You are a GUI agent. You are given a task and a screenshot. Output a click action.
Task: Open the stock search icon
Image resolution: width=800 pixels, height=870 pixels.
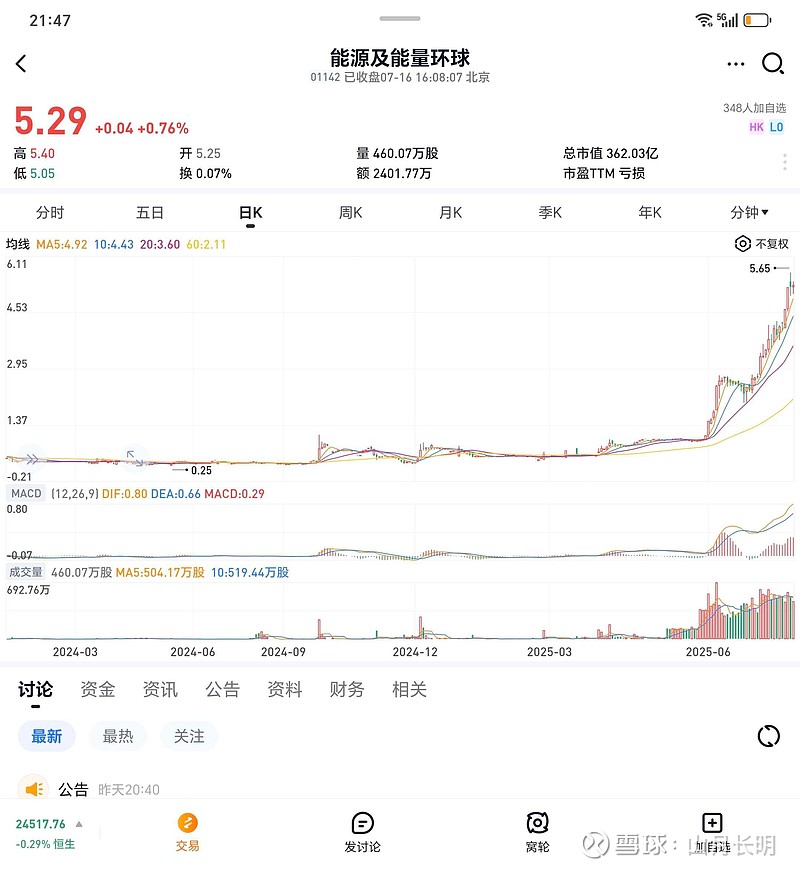coord(773,64)
